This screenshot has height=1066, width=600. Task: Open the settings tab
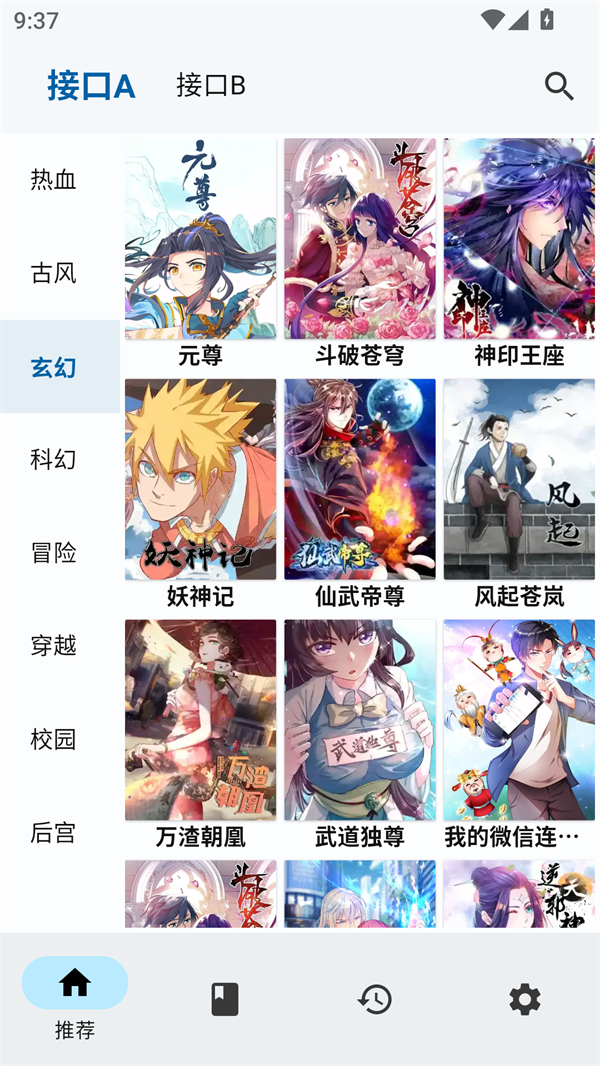point(524,999)
